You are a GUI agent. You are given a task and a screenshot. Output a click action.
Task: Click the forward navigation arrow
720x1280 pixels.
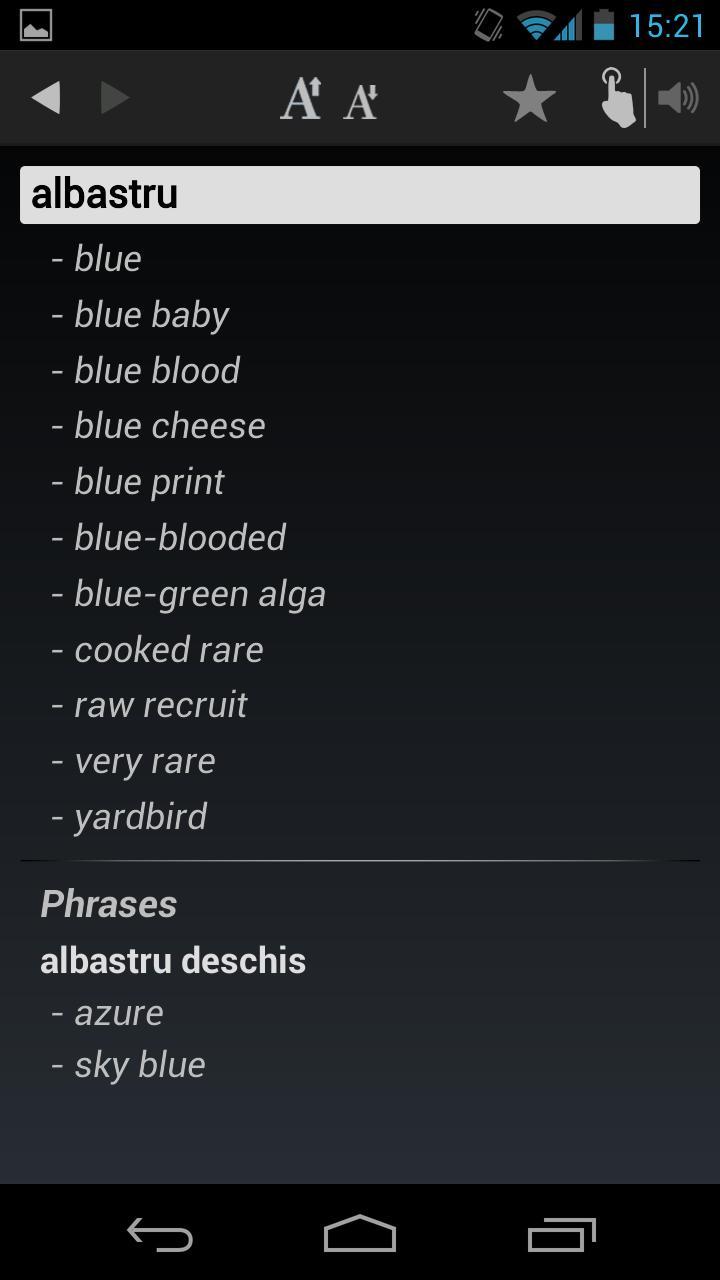coord(113,97)
